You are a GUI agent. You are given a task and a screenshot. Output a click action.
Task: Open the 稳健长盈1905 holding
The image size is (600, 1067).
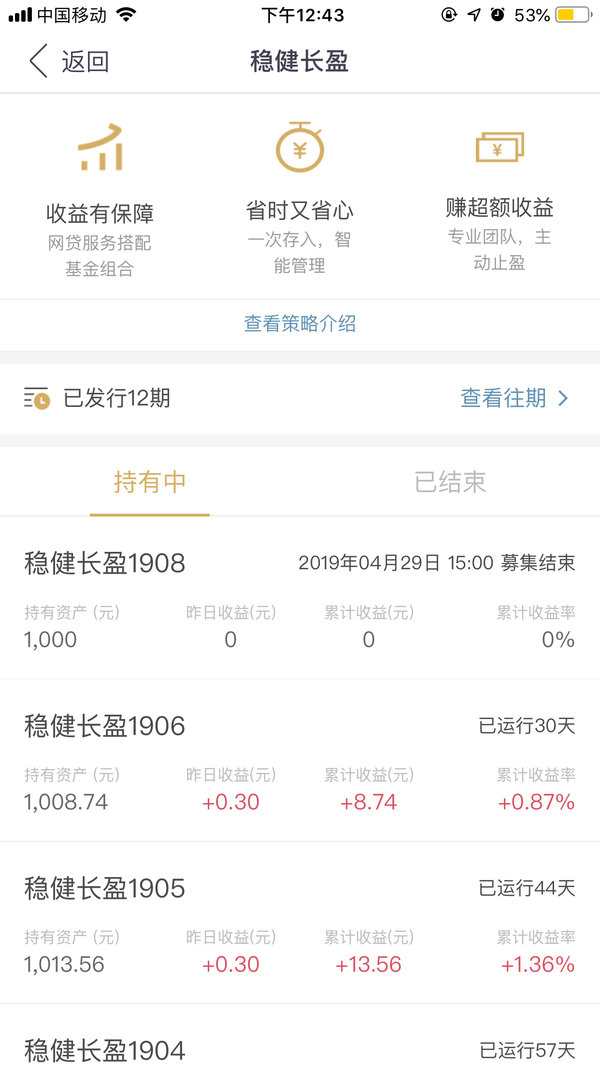(x=300, y=923)
